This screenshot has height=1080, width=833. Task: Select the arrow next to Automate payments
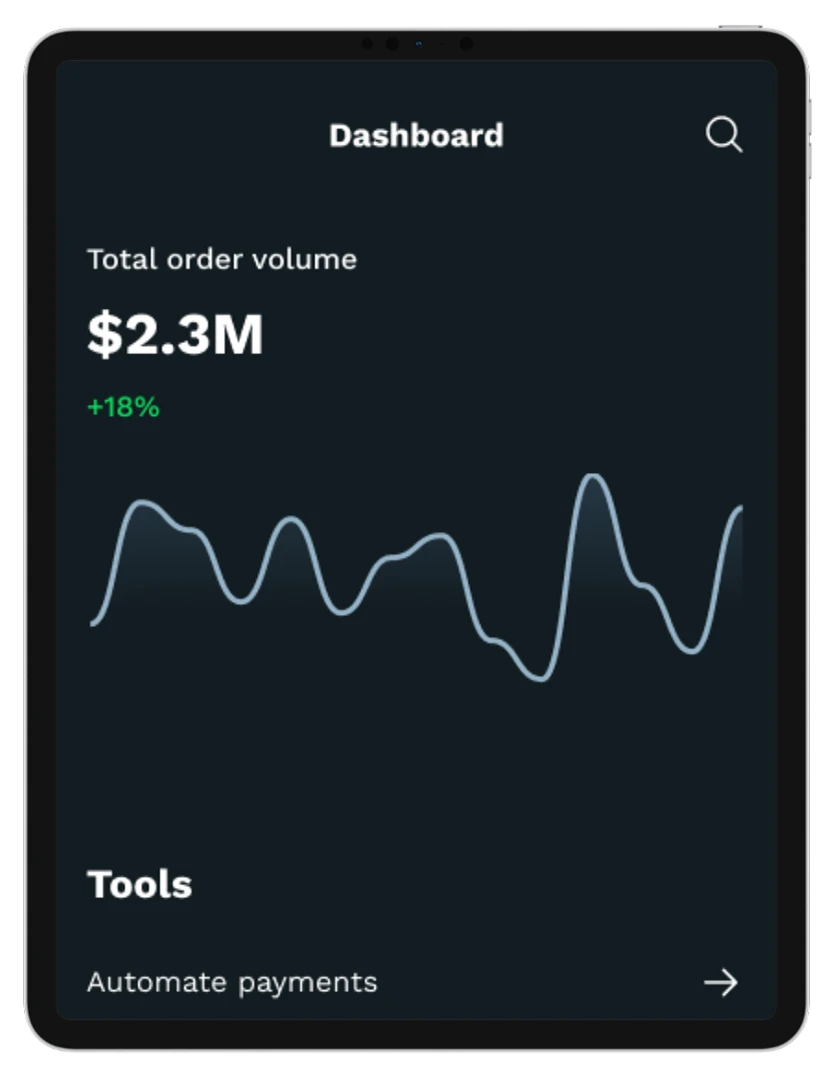[x=722, y=983]
